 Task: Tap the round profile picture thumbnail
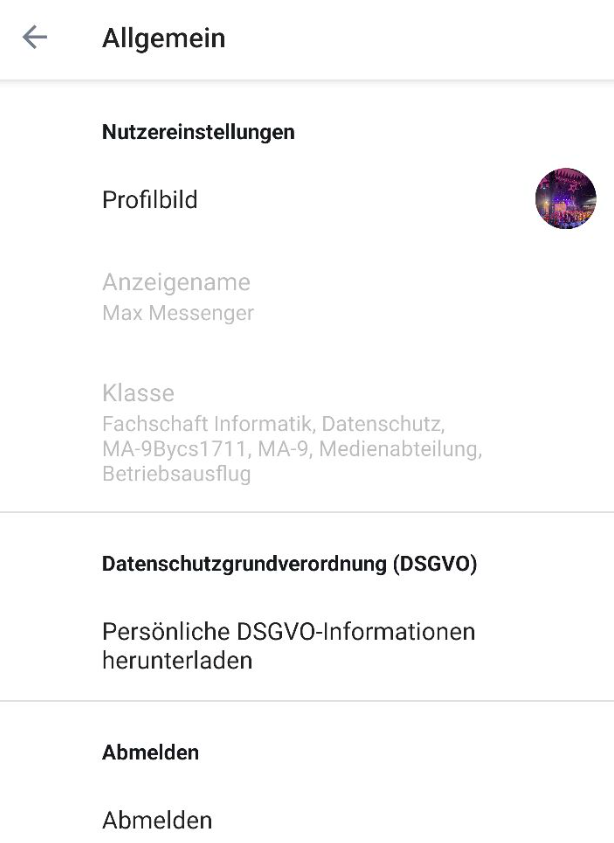click(x=565, y=199)
